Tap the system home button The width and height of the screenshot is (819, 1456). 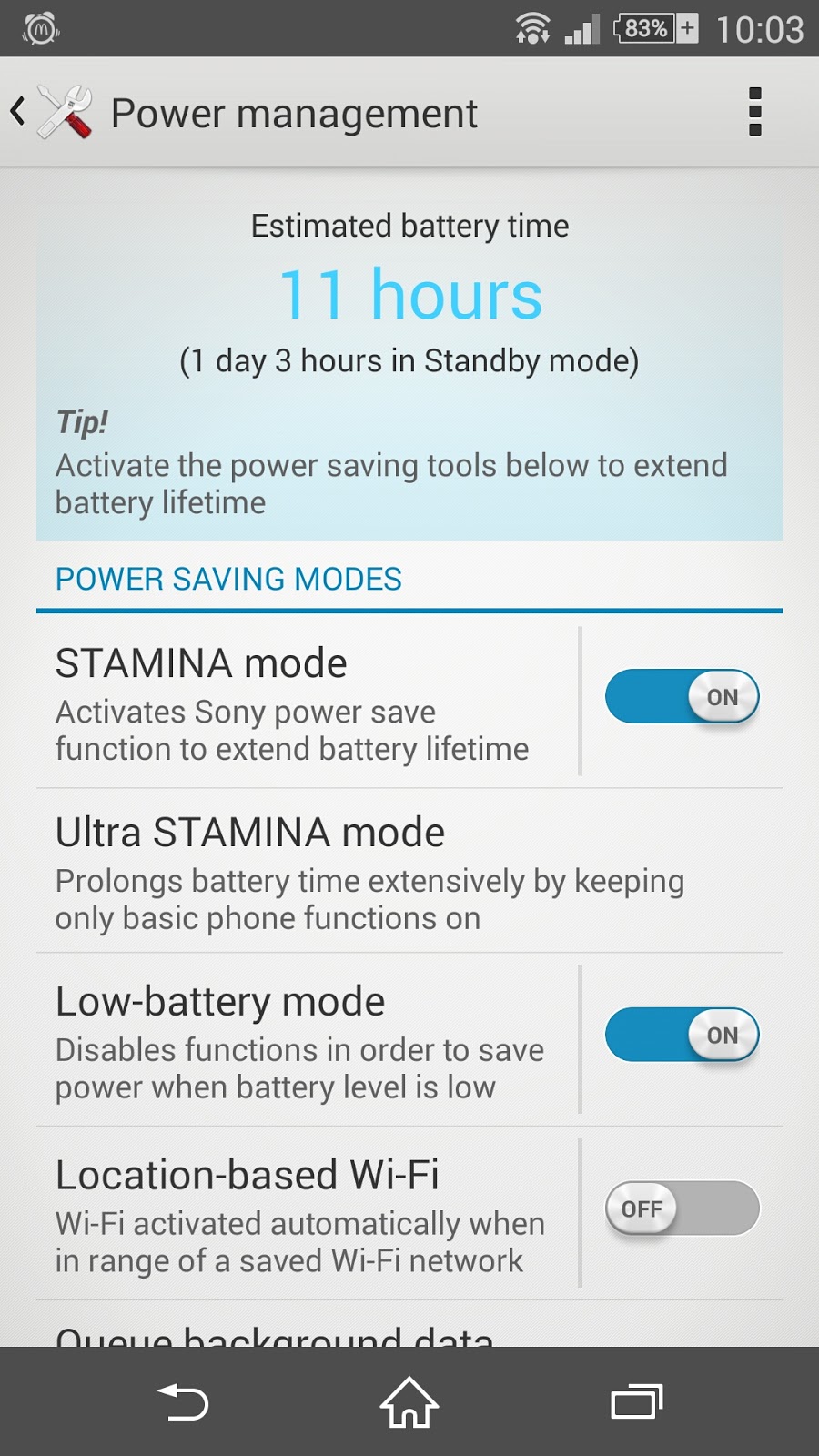(409, 1402)
